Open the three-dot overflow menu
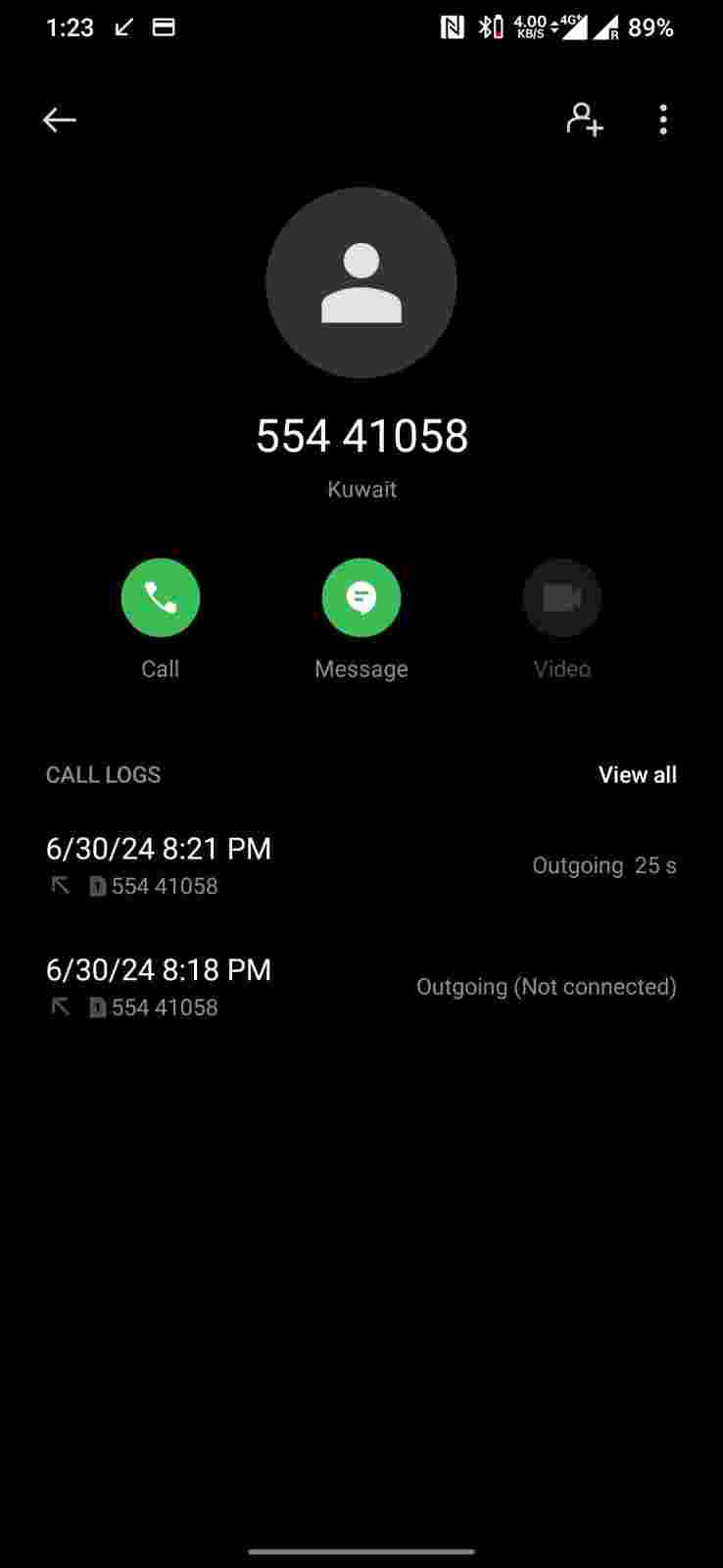The image size is (723, 1568). pos(663,120)
